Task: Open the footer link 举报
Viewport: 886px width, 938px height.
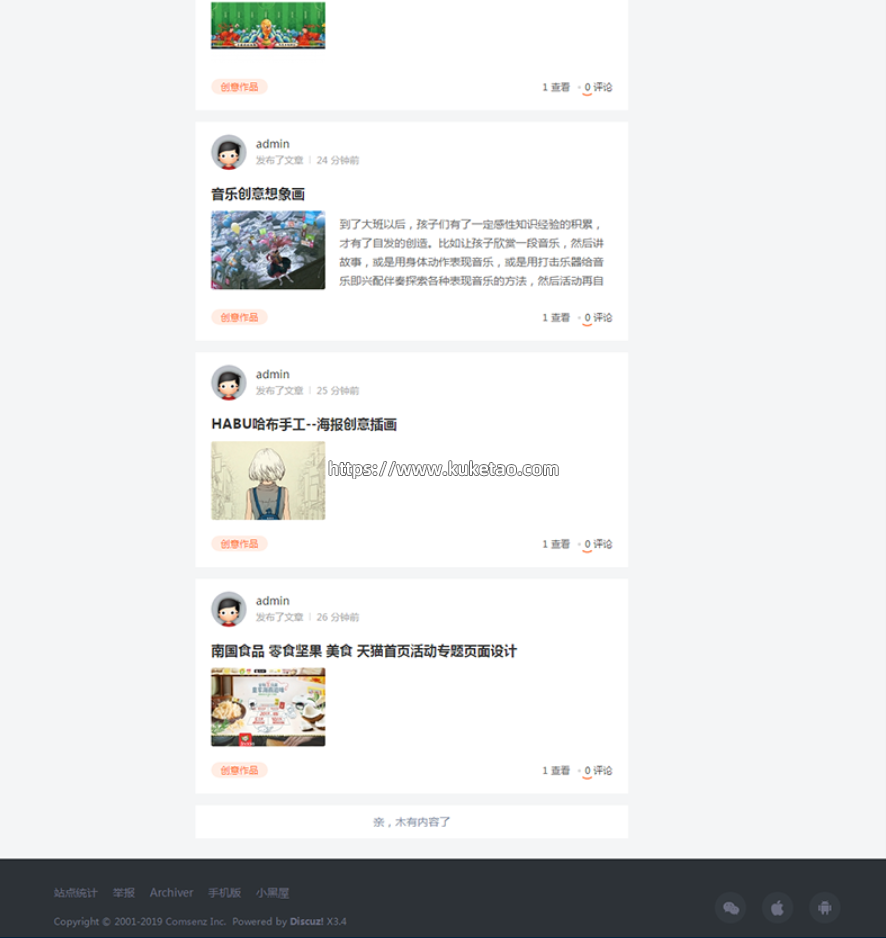Action: point(124,893)
